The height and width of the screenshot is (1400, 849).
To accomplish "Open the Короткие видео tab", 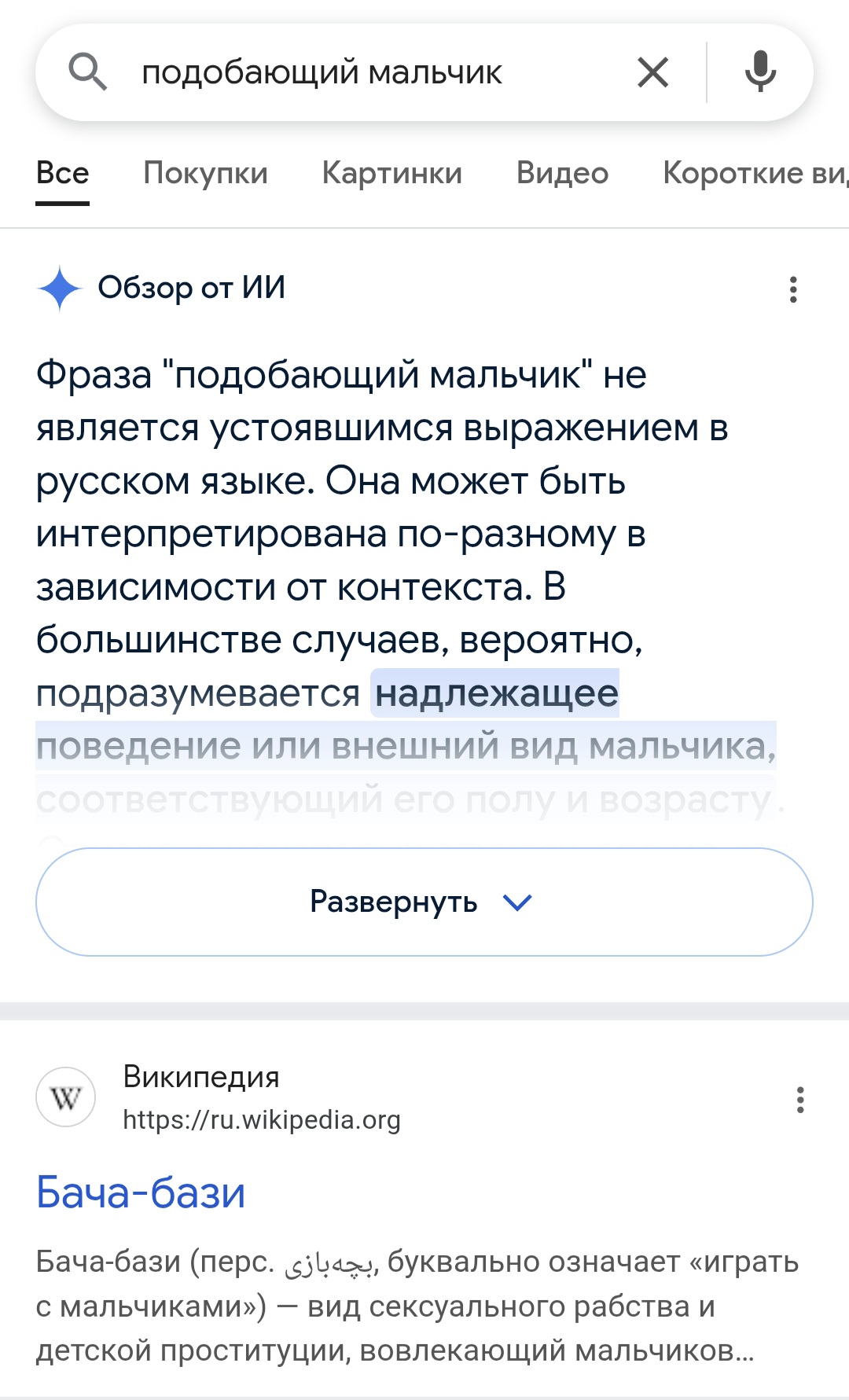I will 753,173.
